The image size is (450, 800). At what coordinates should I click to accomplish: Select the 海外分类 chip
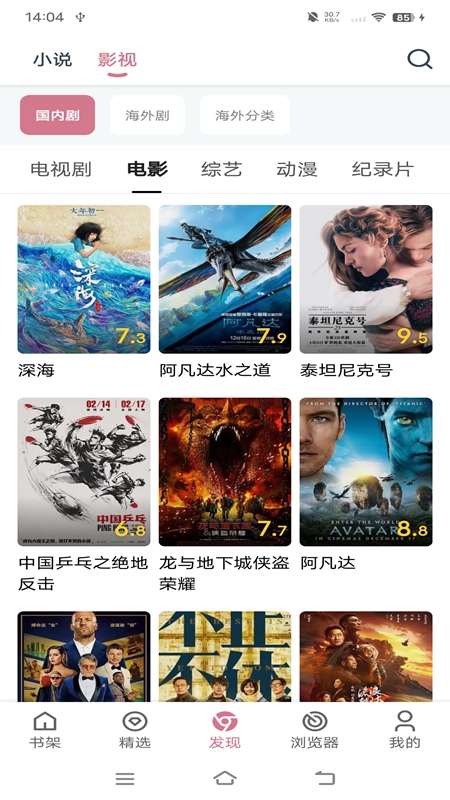coord(245,115)
